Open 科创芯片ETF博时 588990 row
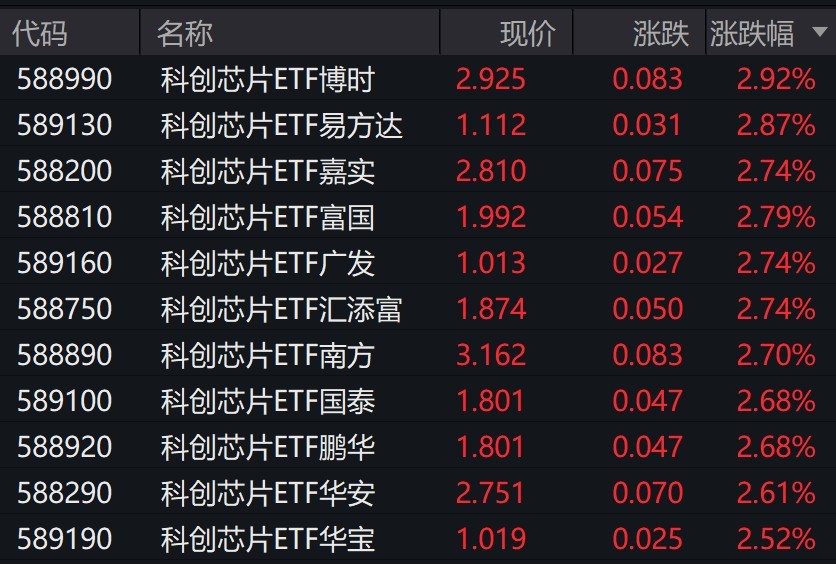The image size is (836, 564). pyautogui.click(x=268, y=79)
